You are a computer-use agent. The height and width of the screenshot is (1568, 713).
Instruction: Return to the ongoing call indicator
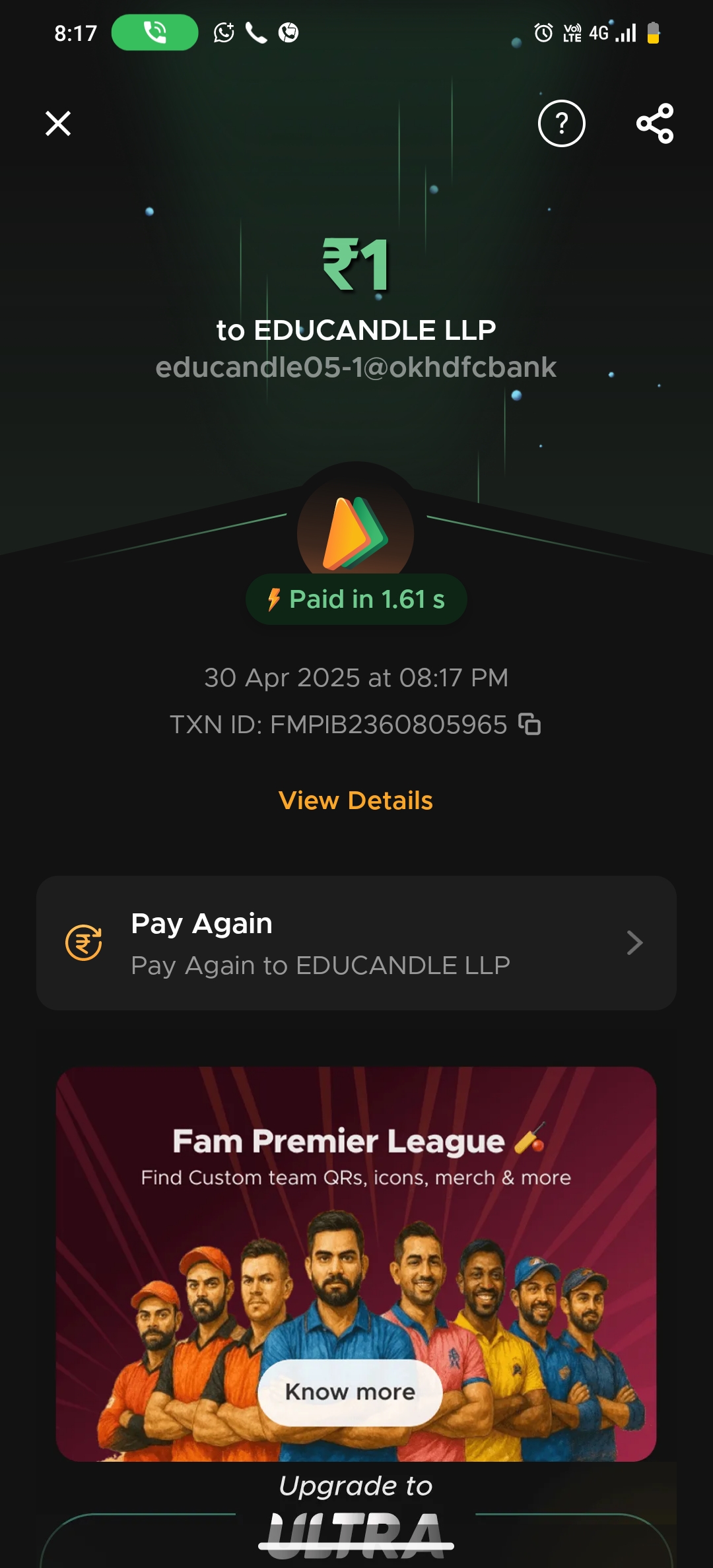(154, 32)
